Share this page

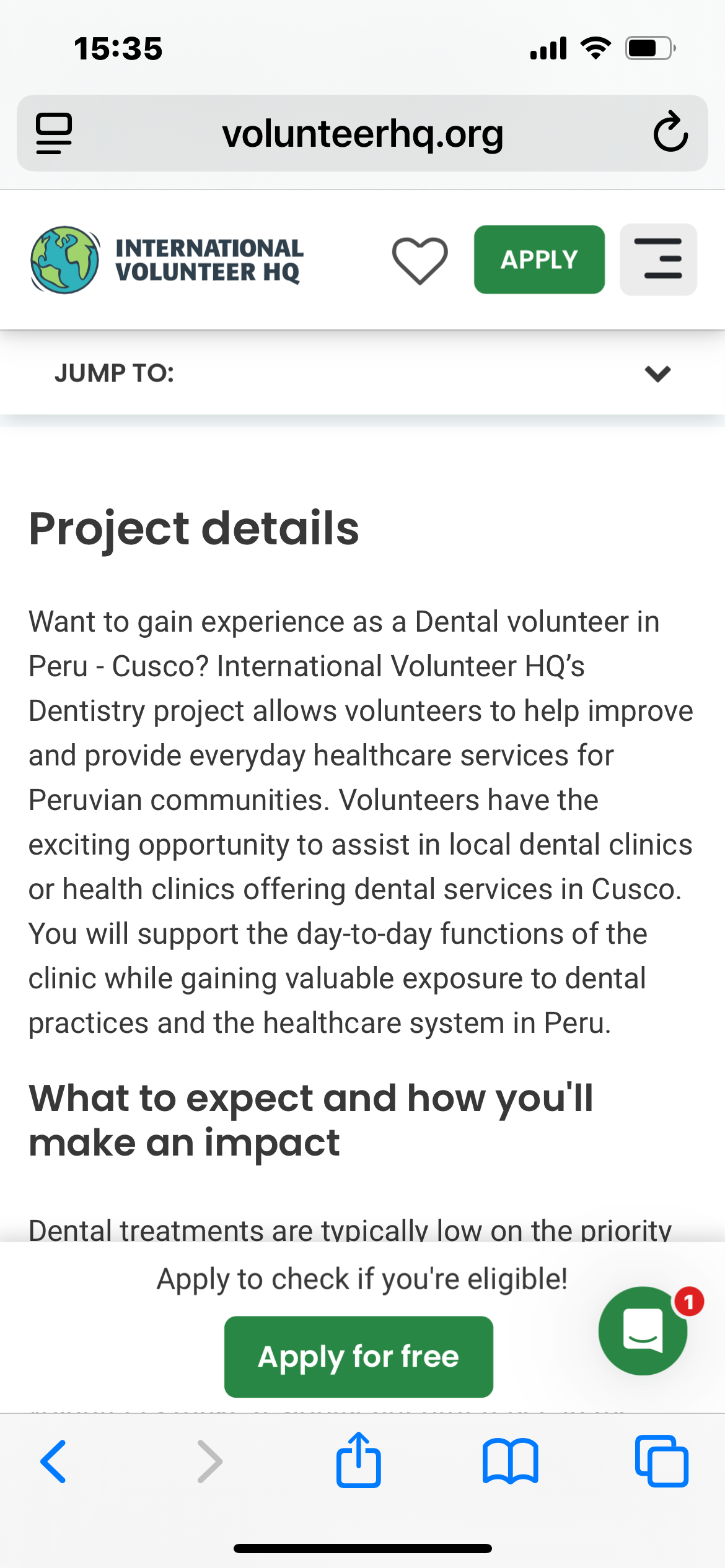tap(358, 1460)
